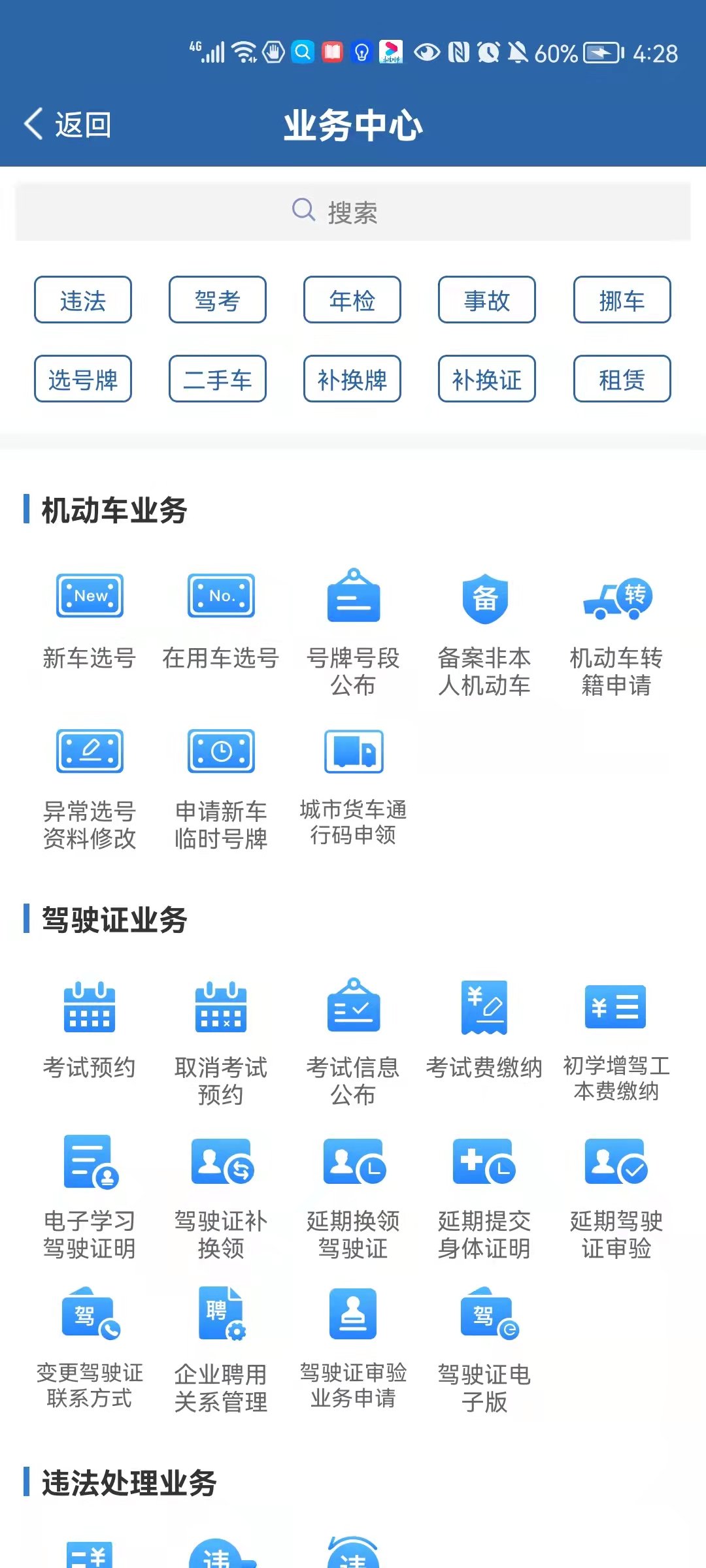
Task: Tap the 事故 chip
Action: click(x=487, y=300)
